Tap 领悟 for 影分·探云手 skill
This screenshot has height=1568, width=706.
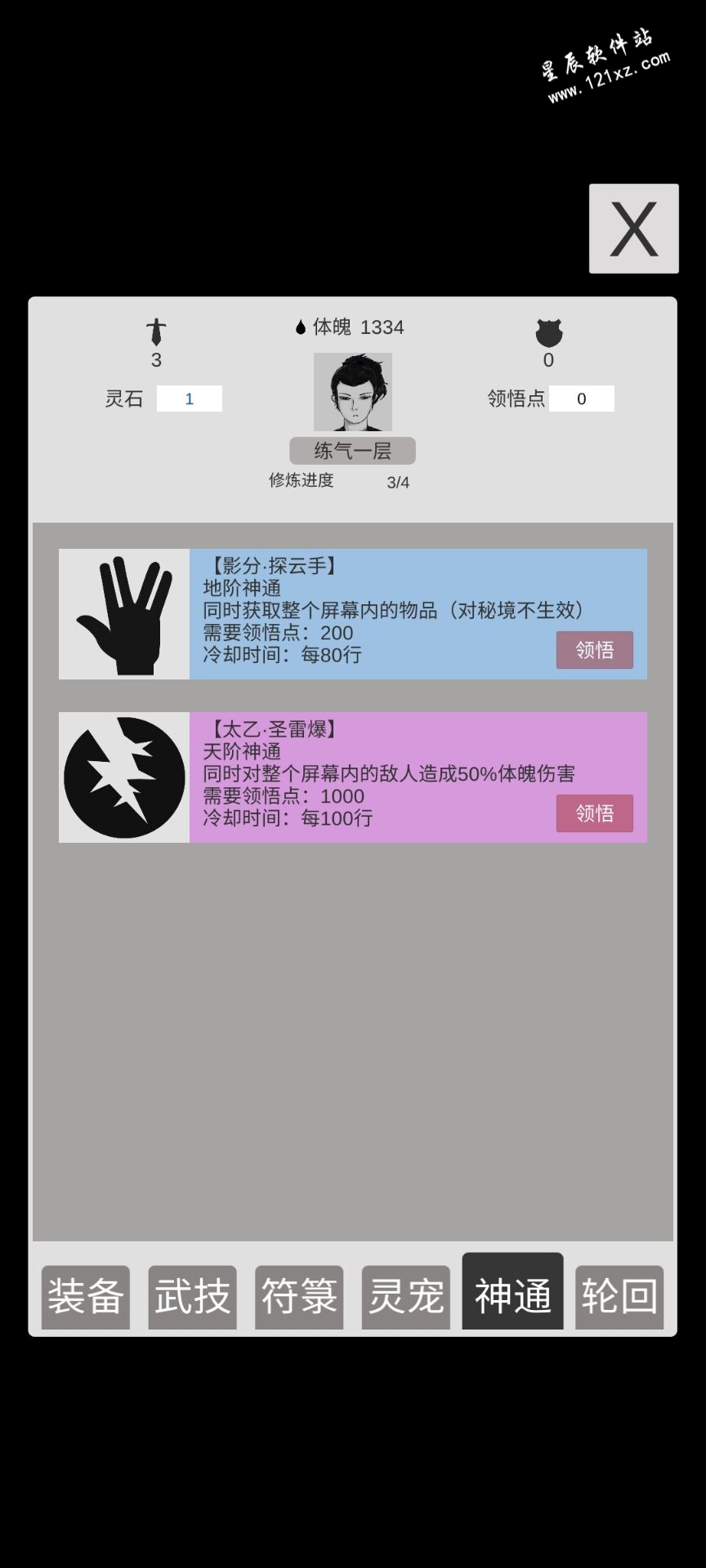click(594, 650)
